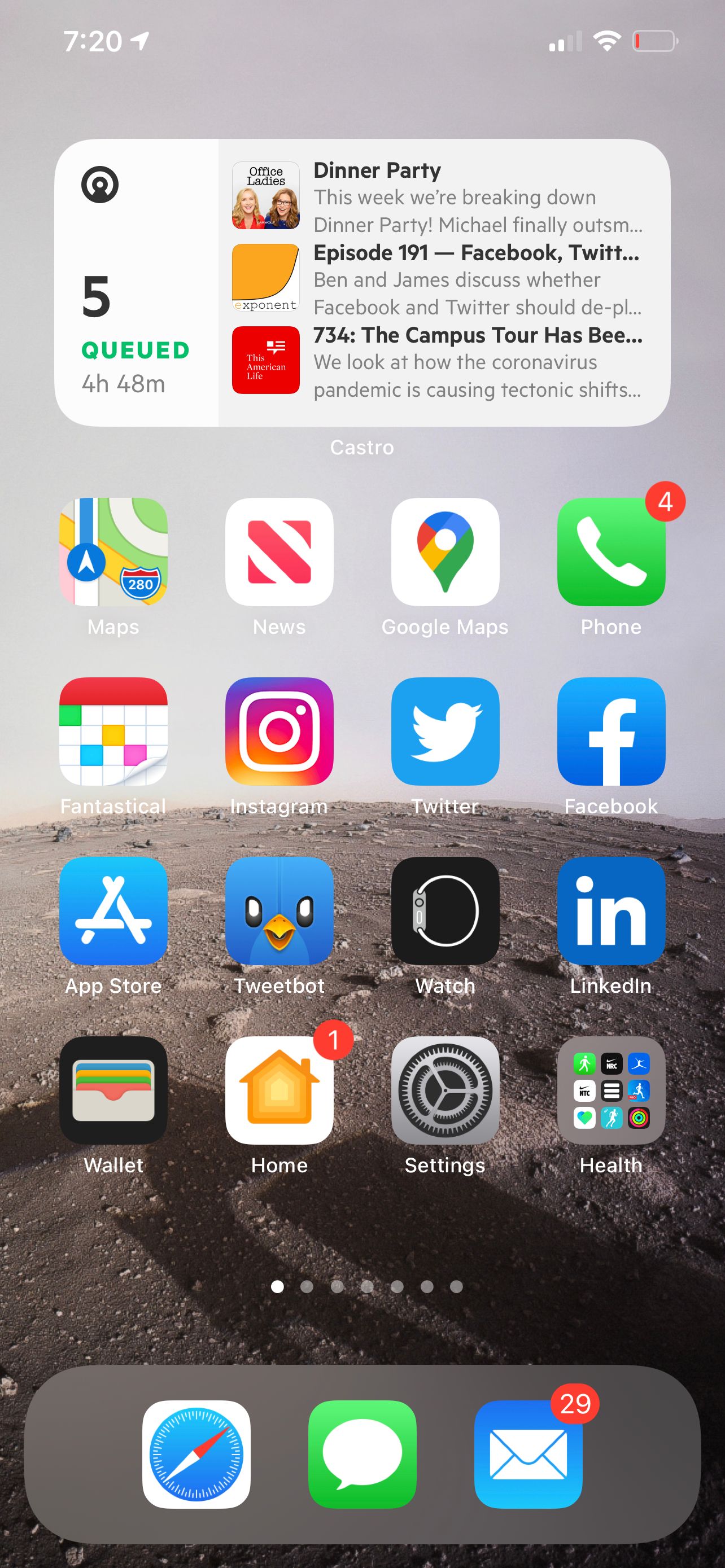725x1568 pixels.
Task: Open the Wallet app
Action: (113, 1090)
